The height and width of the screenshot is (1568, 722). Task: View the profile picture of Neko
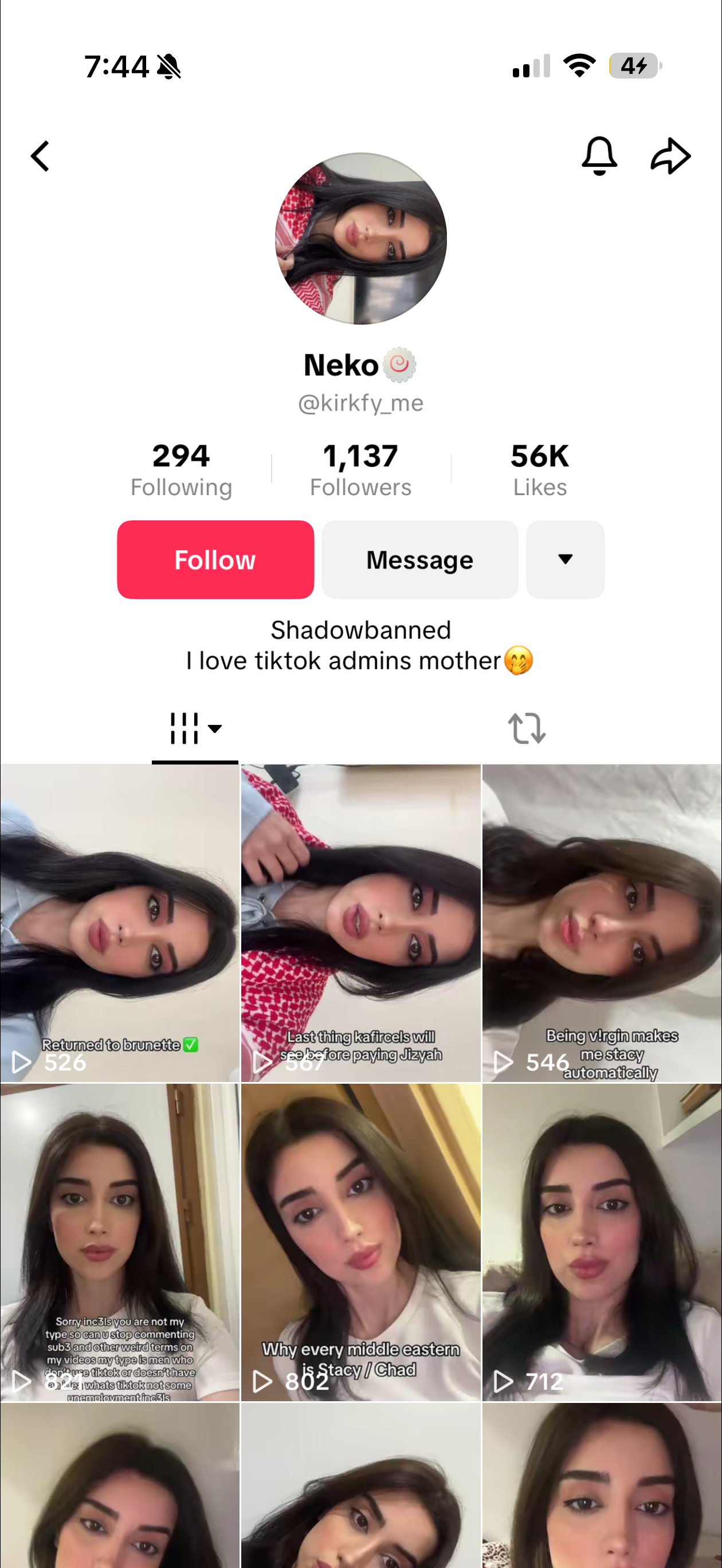[x=361, y=238]
